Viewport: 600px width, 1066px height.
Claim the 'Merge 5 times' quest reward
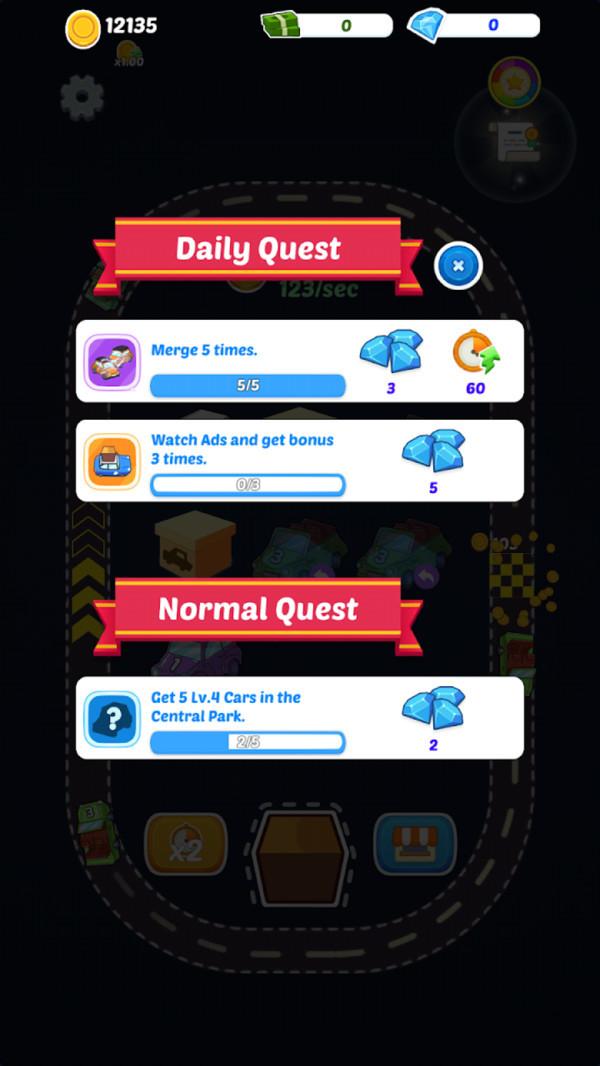coord(300,361)
